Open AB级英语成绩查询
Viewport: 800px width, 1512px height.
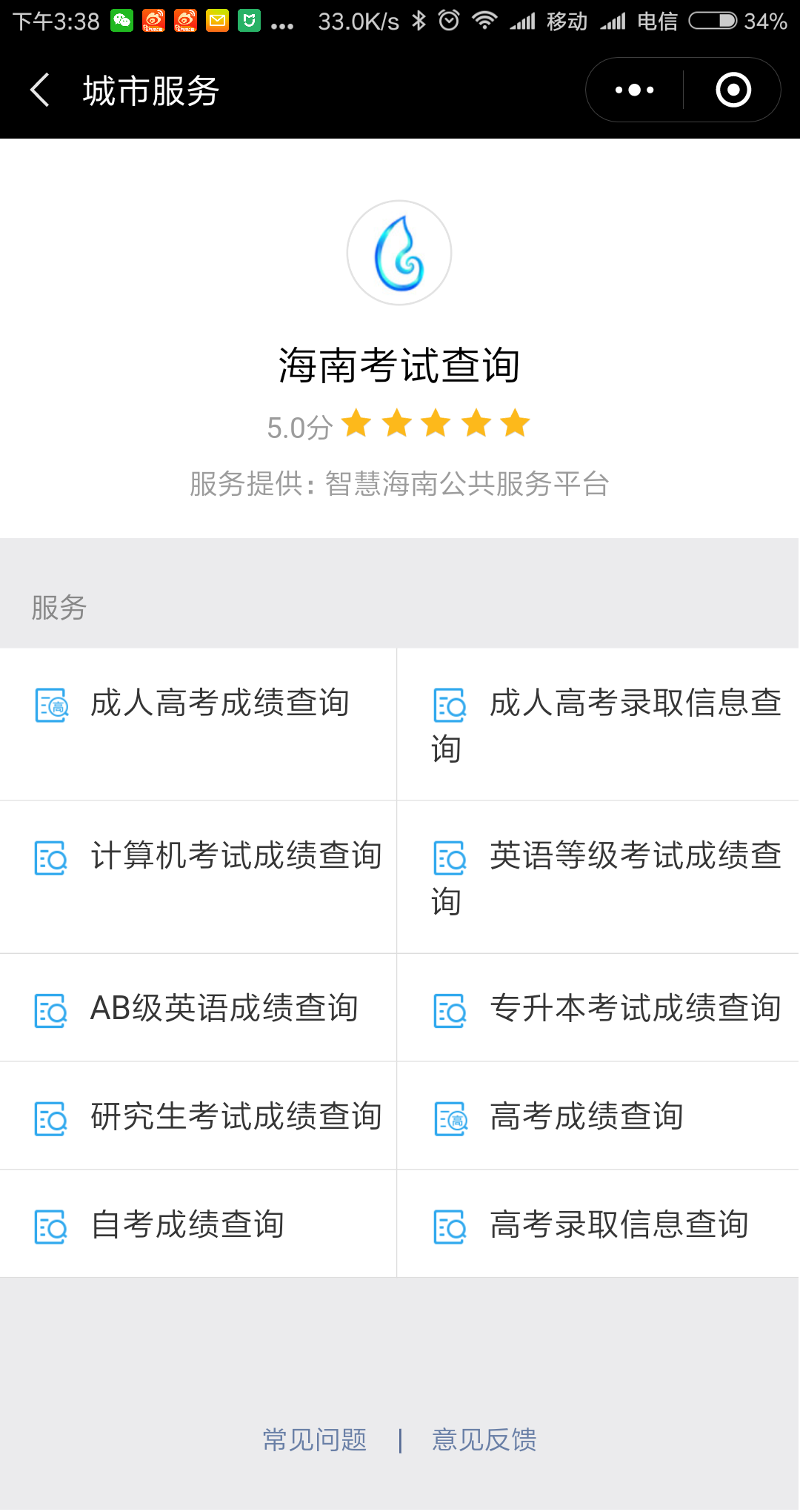pos(198,1008)
